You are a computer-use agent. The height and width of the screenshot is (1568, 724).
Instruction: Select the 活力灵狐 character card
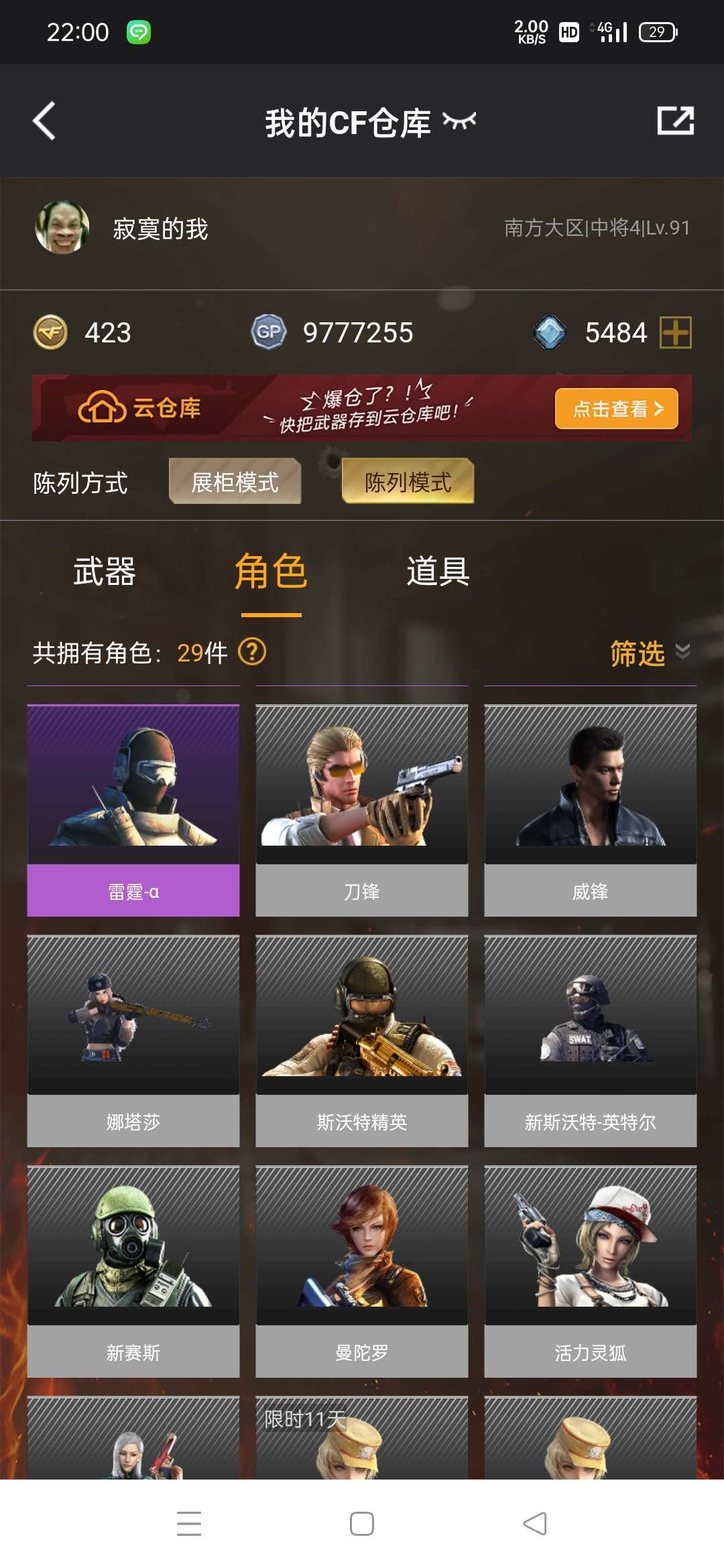pos(591,1271)
